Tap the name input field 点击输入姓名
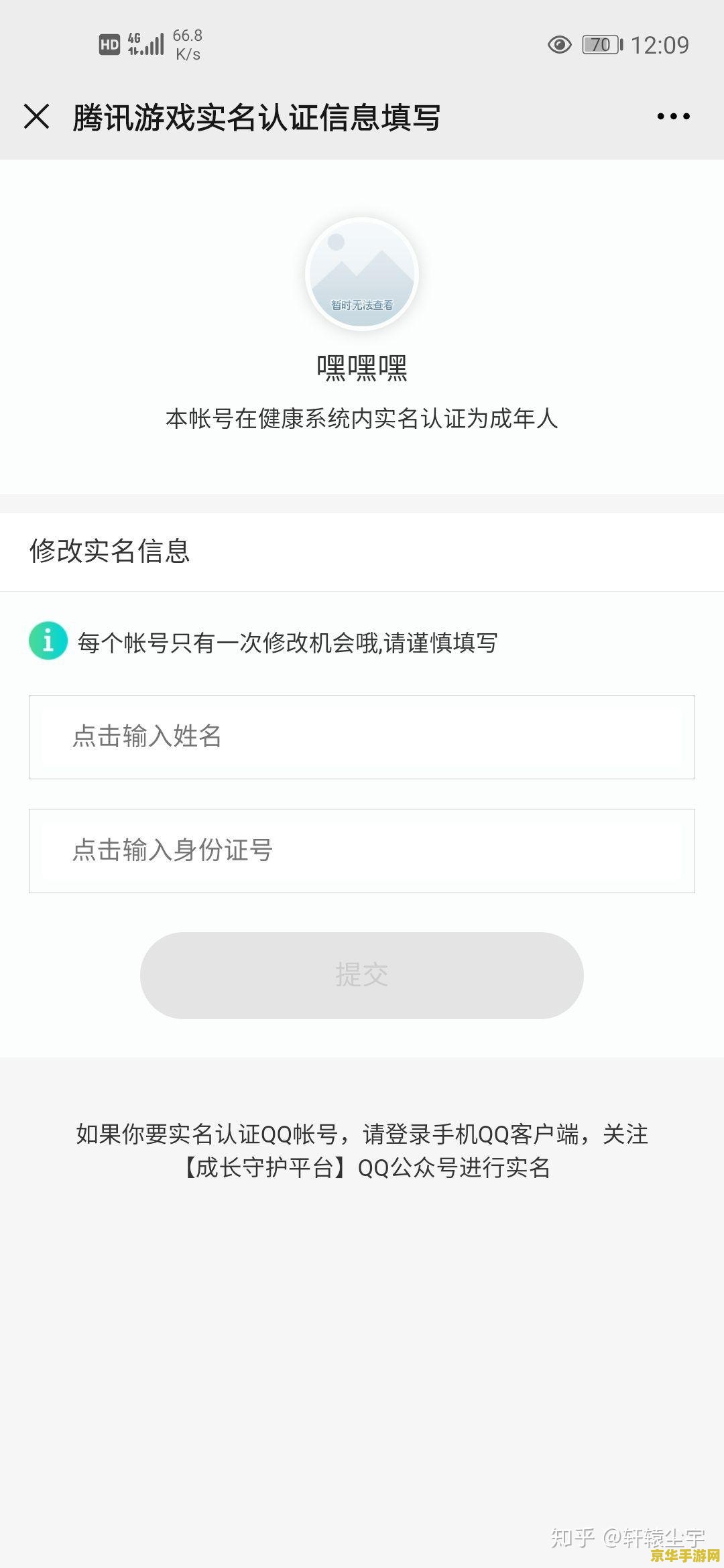This screenshot has height=1568, width=724. pyautogui.click(x=362, y=736)
